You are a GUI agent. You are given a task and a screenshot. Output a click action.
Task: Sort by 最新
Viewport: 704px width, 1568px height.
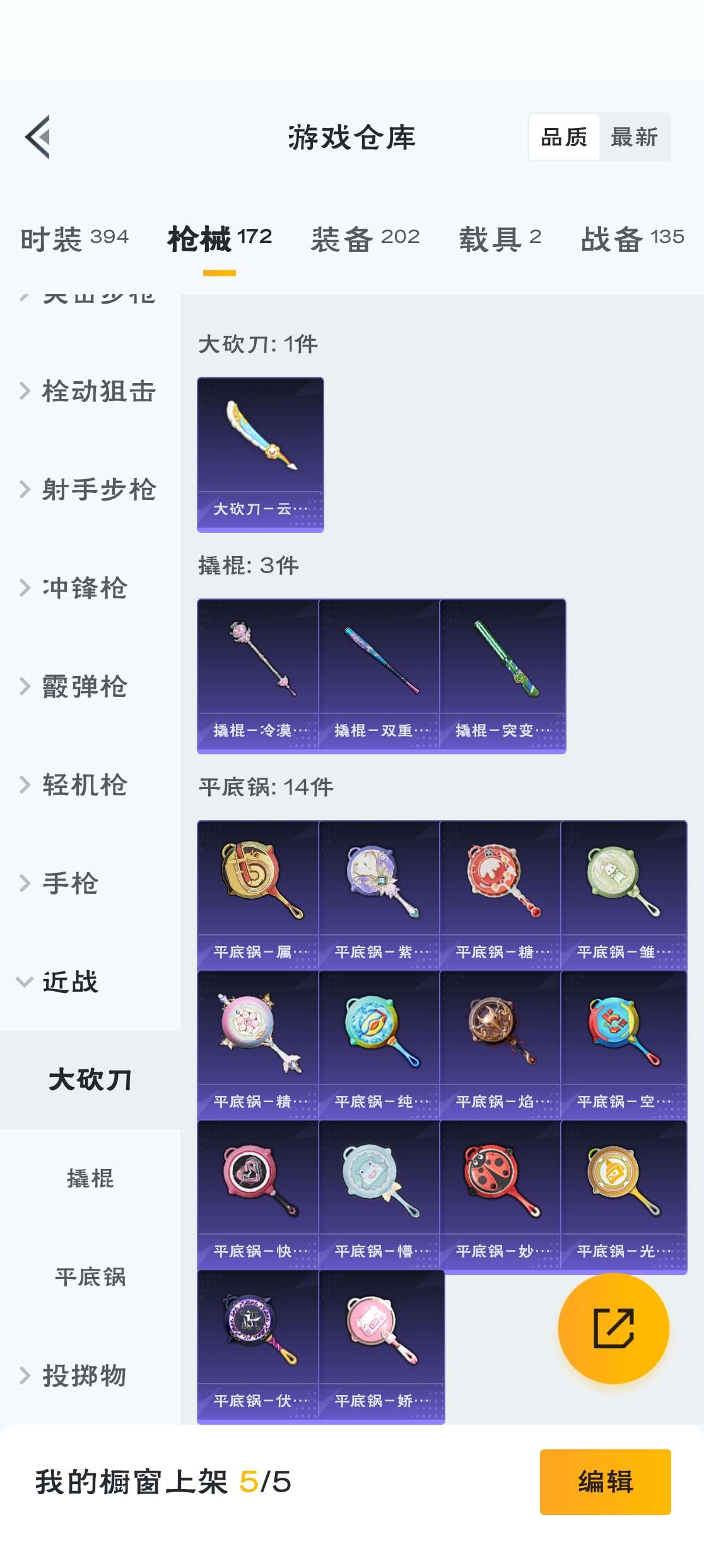(634, 137)
